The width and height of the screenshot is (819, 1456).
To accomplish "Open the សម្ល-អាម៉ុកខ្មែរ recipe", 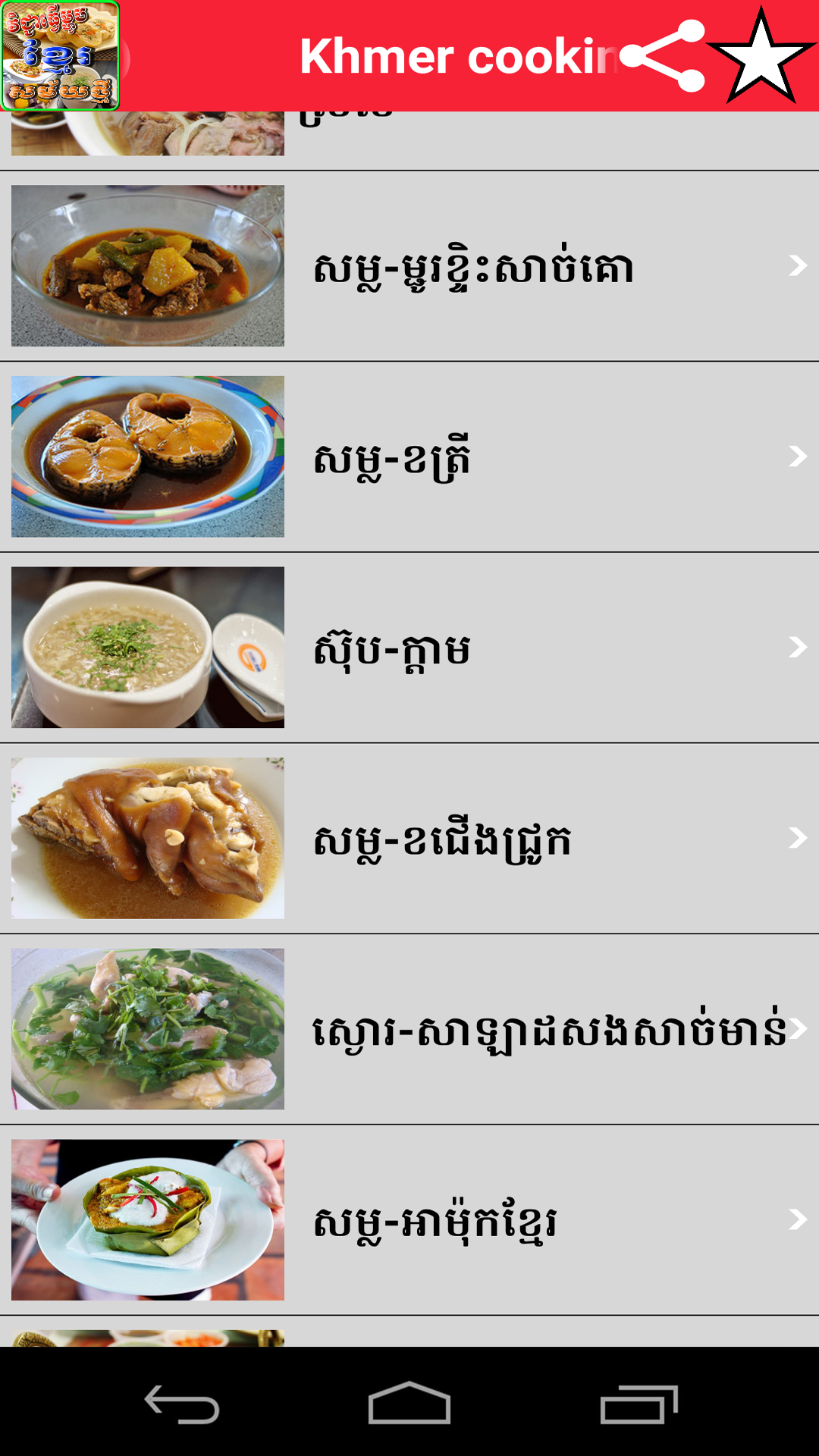I will (x=409, y=1220).
